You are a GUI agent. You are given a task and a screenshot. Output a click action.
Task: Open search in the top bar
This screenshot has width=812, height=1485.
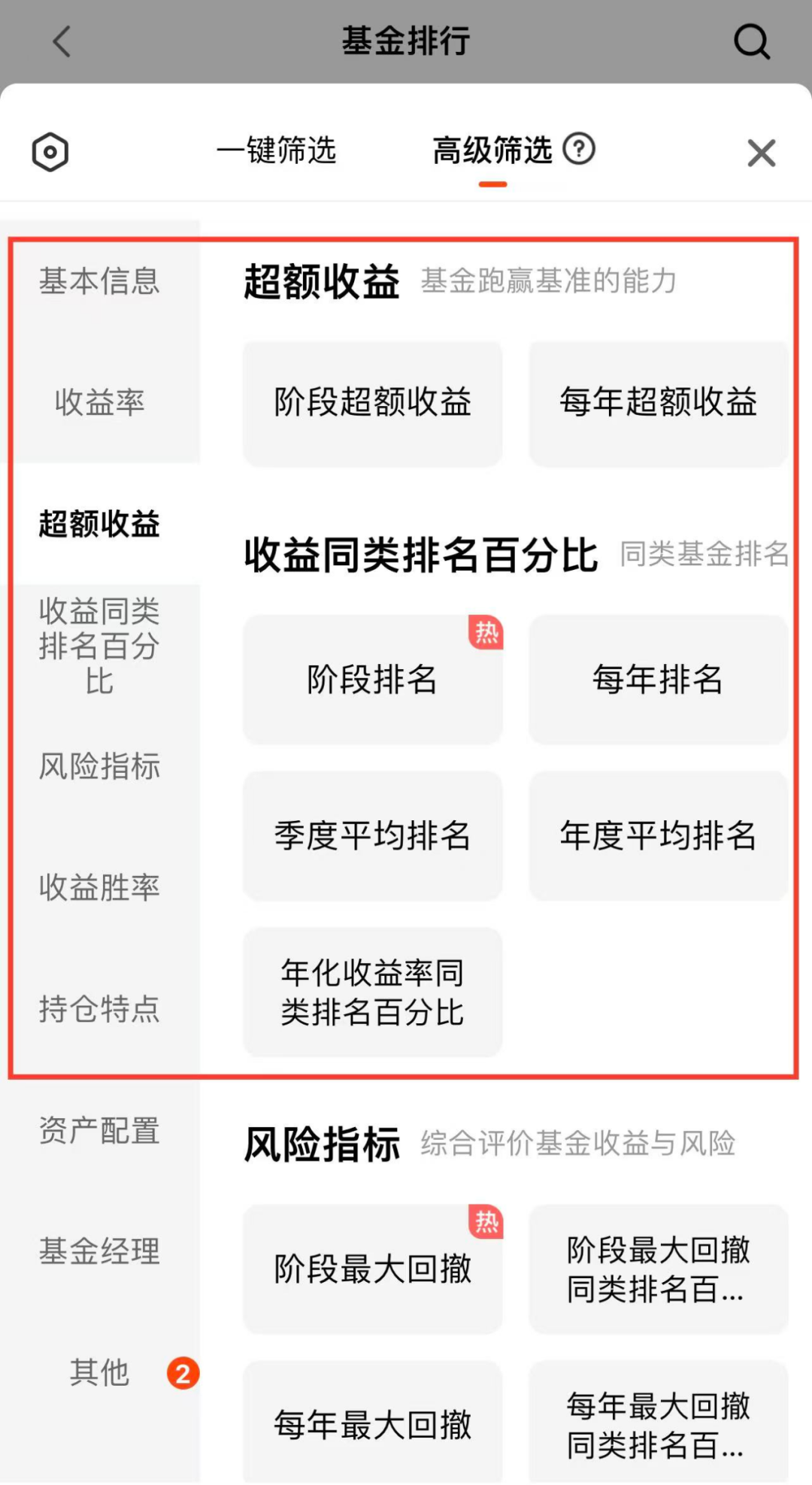[751, 41]
